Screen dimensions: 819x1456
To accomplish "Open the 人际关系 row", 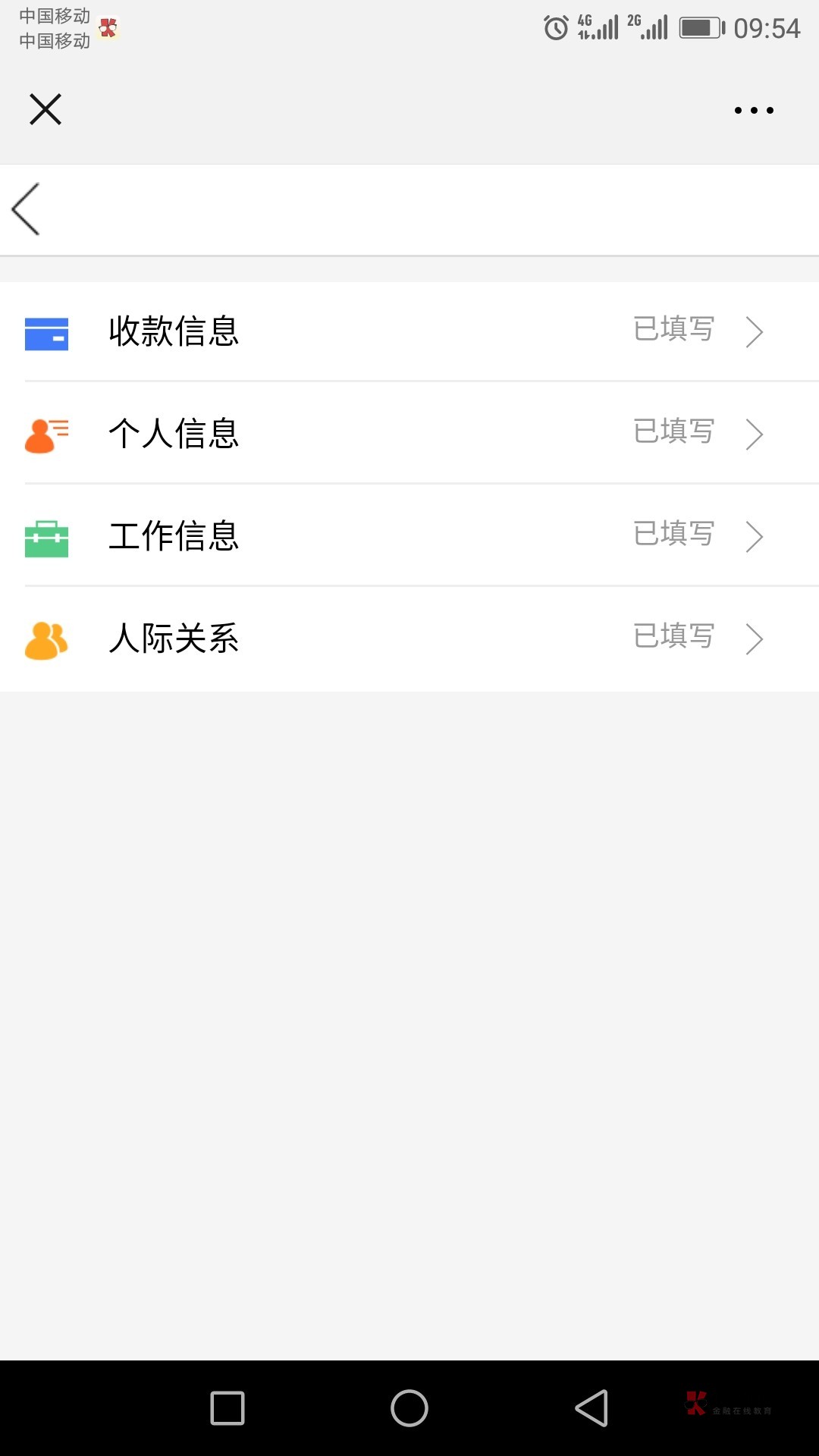I will click(409, 639).
